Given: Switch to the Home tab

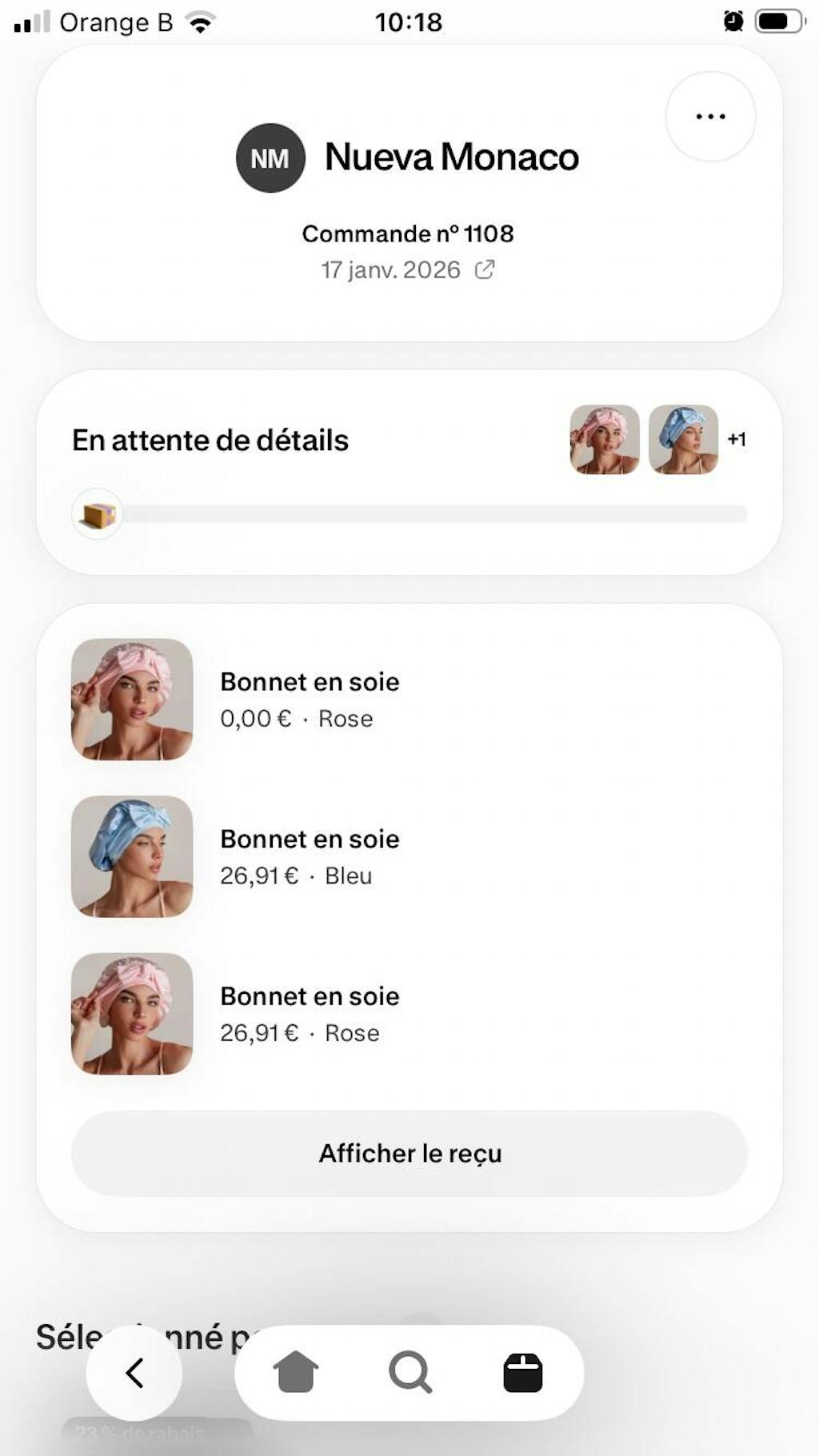Looking at the screenshot, I should click(x=296, y=1373).
